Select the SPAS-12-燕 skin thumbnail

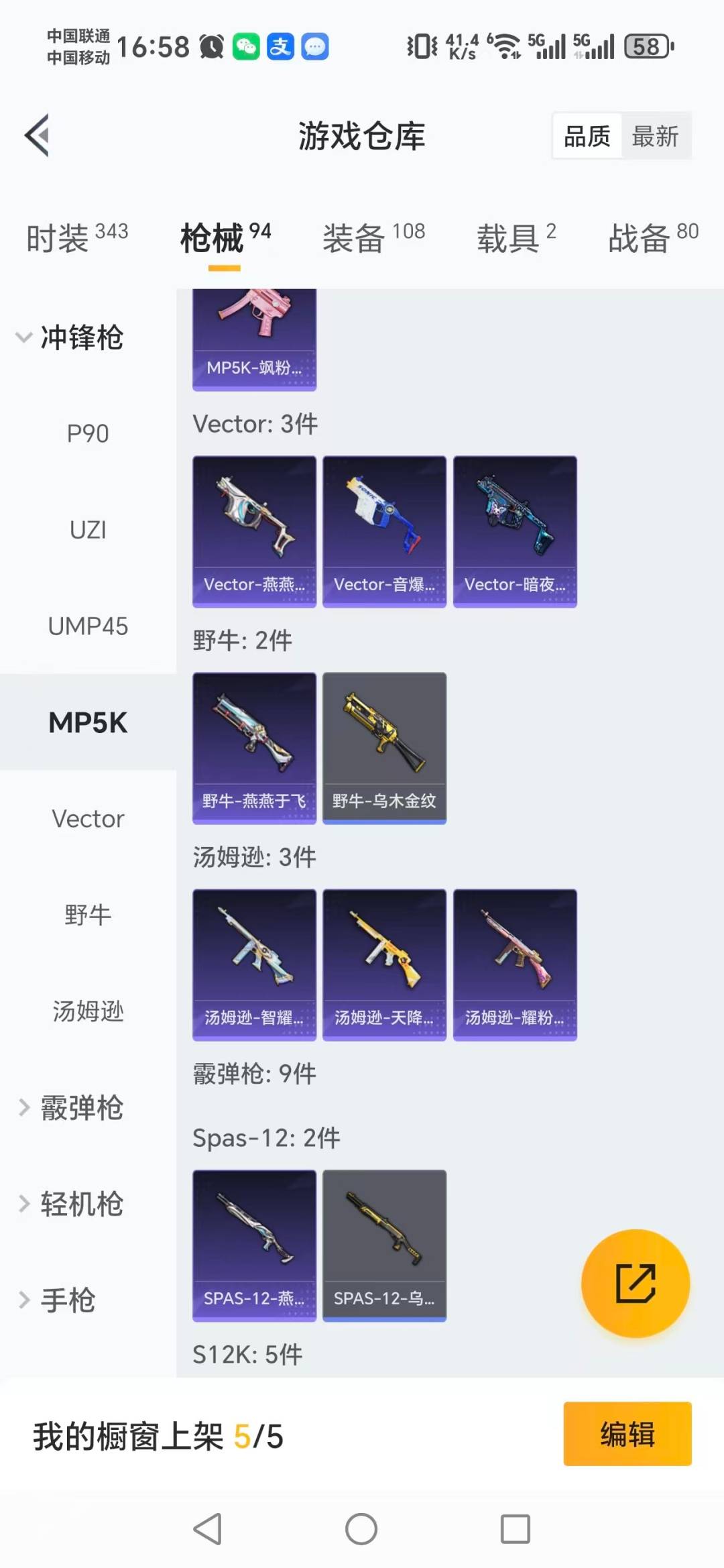254,1244
